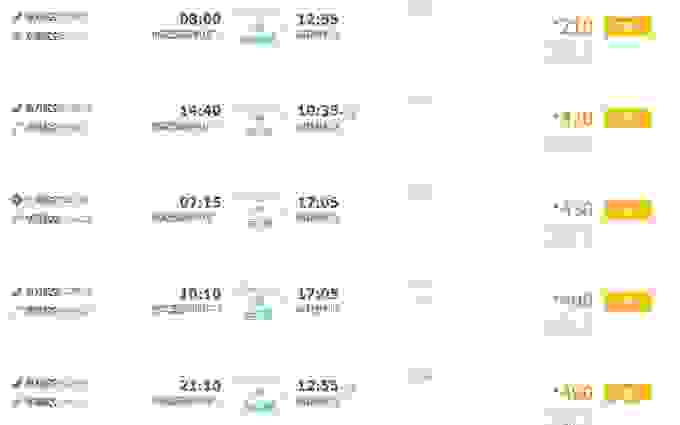The width and height of the screenshot is (680, 425).
Task: Tap the orange button for the 07:15 flight
Action: pyautogui.click(x=628, y=210)
